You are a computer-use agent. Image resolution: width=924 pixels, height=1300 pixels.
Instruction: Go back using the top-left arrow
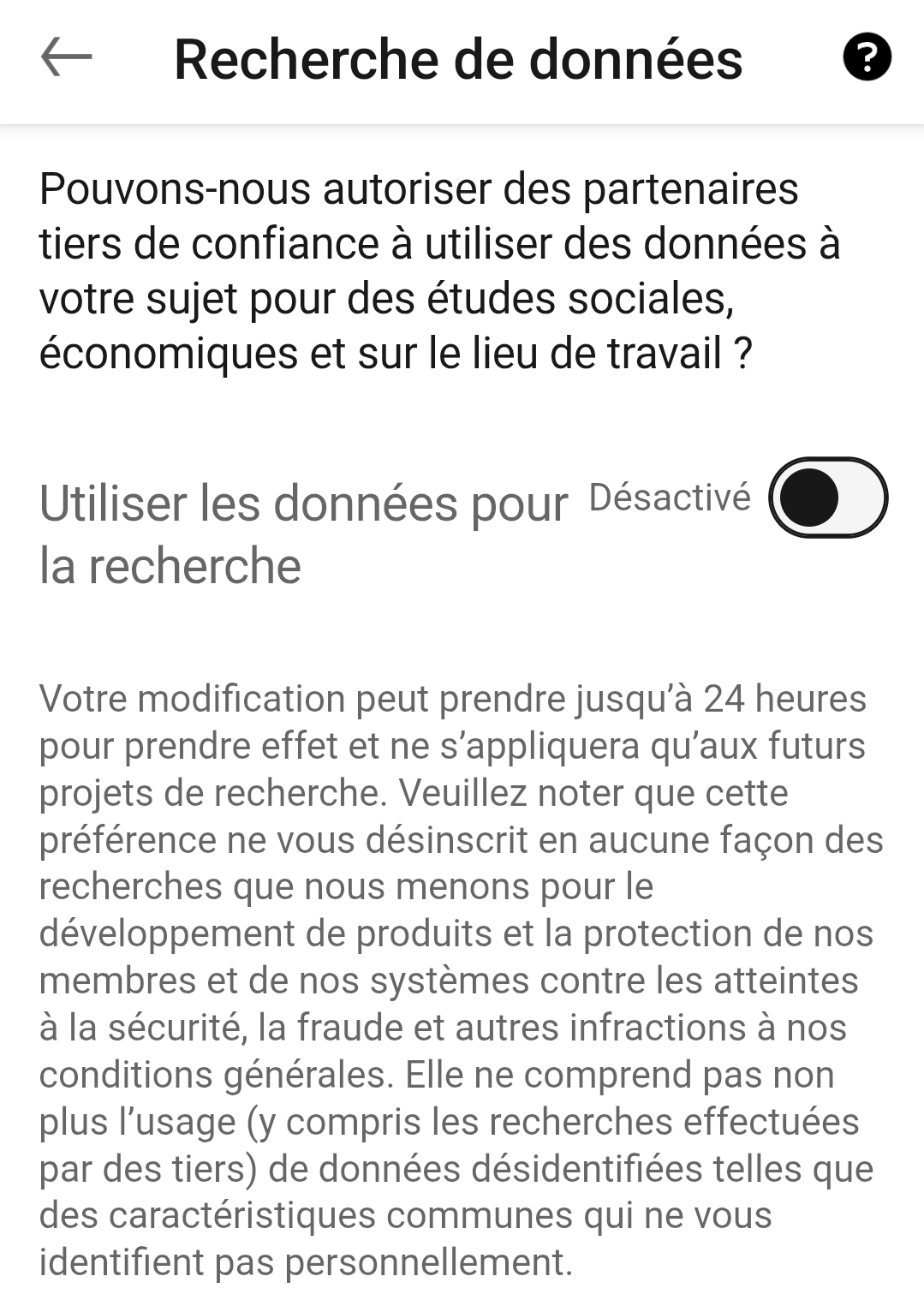click(x=66, y=58)
